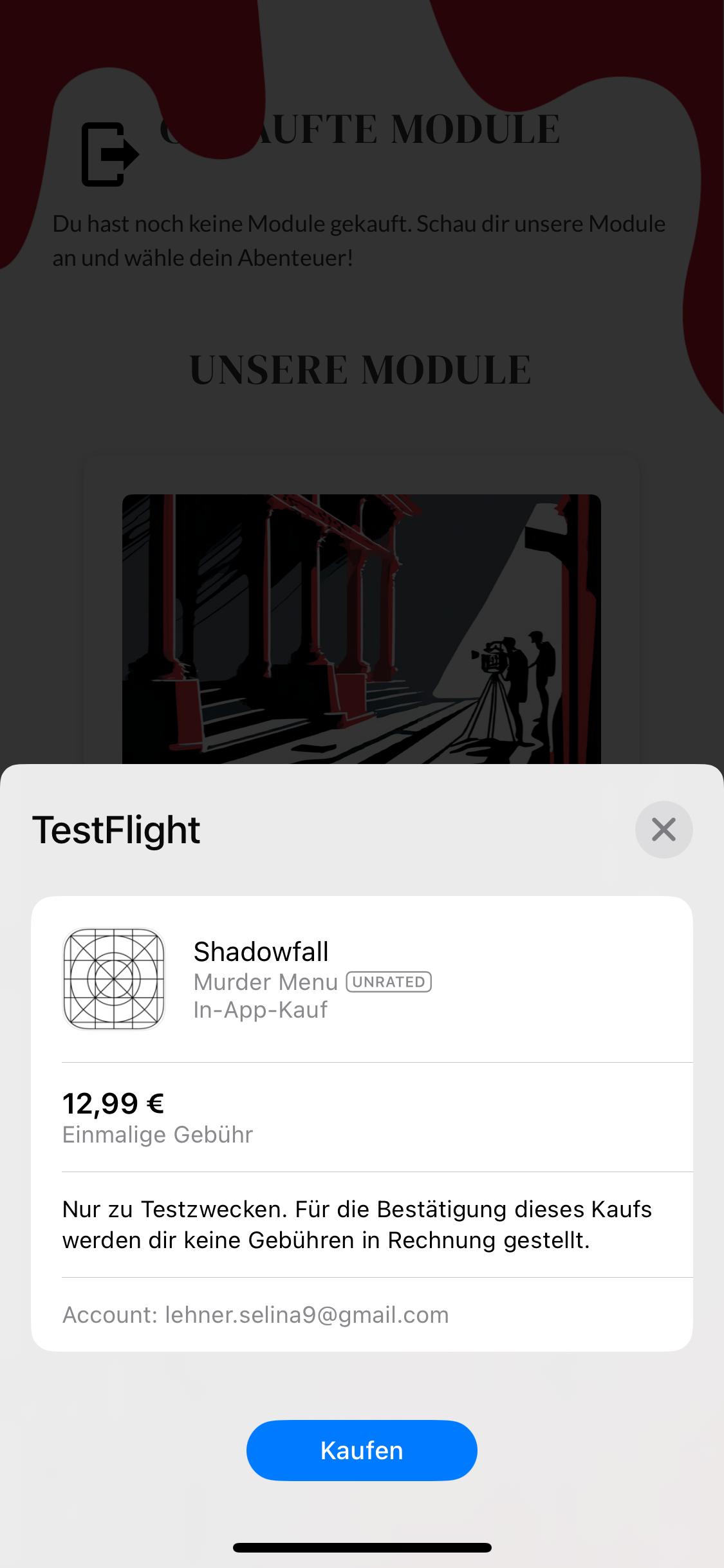
Task: Tap Kaufen to confirm the purchase
Action: 362,1450
